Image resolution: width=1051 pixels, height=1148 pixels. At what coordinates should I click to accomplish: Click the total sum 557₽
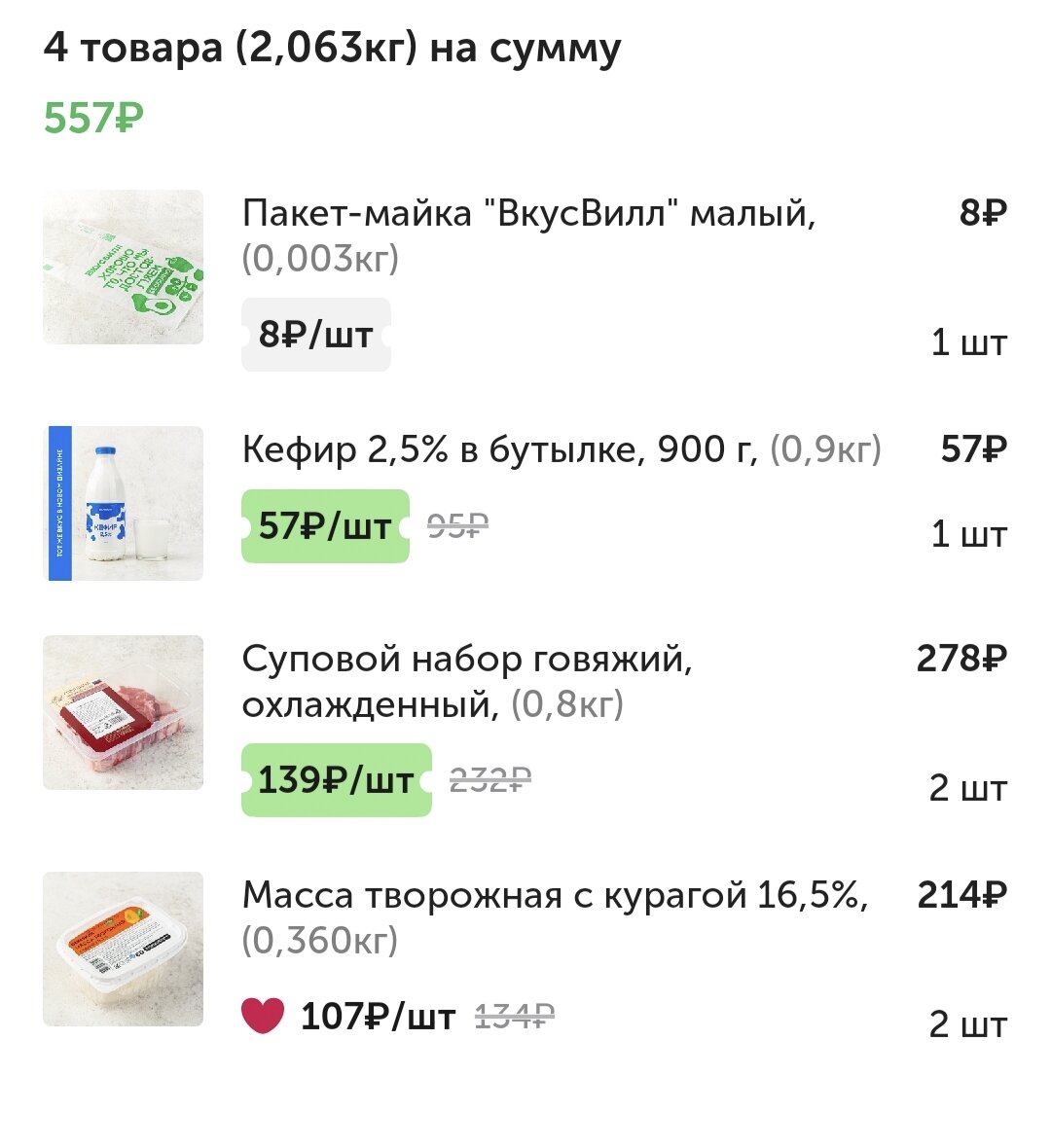[x=92, y=118]
